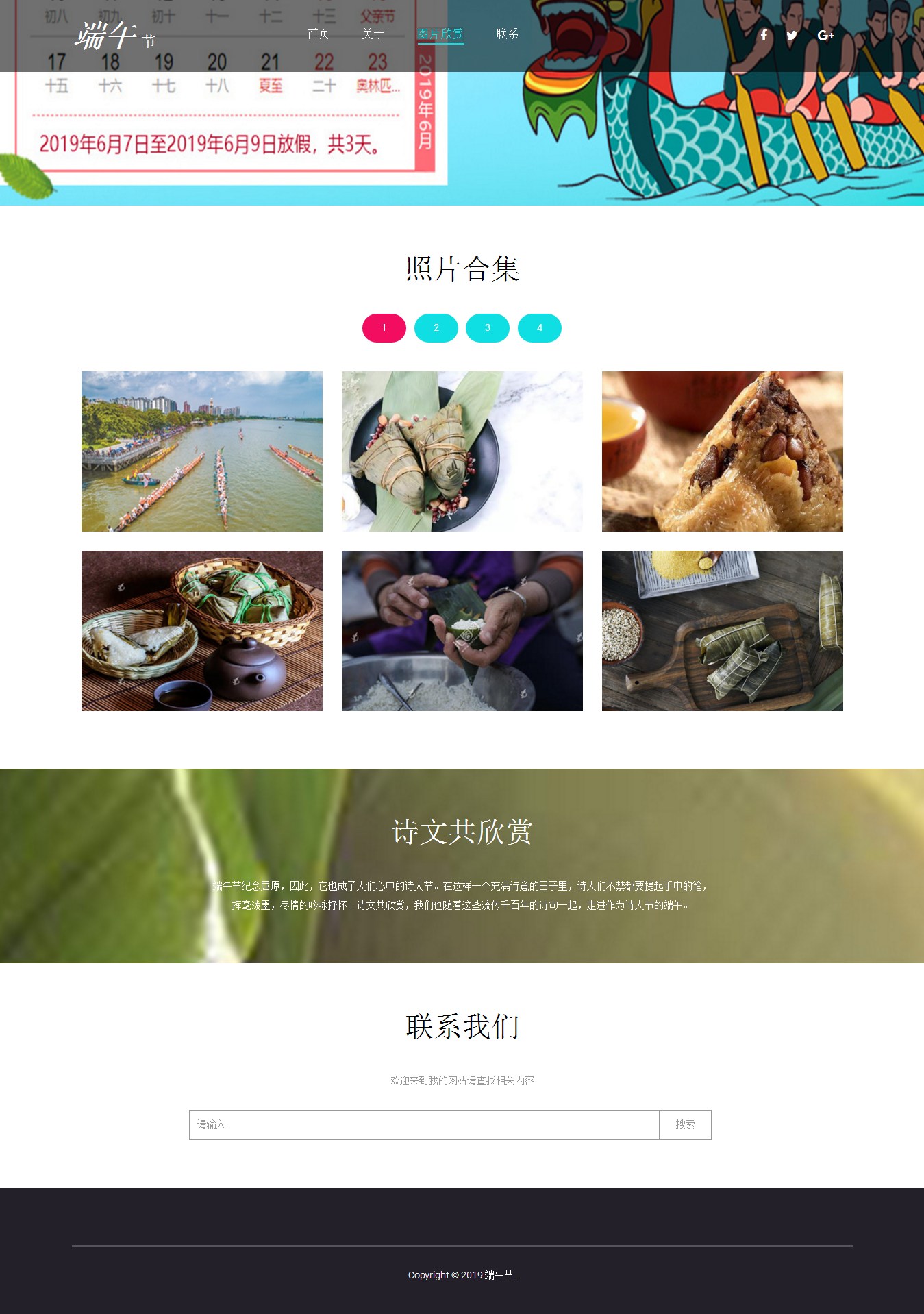Open the 首页 navigation link
The height and width of the screenshot is (1314, 924).
(318, 34)
